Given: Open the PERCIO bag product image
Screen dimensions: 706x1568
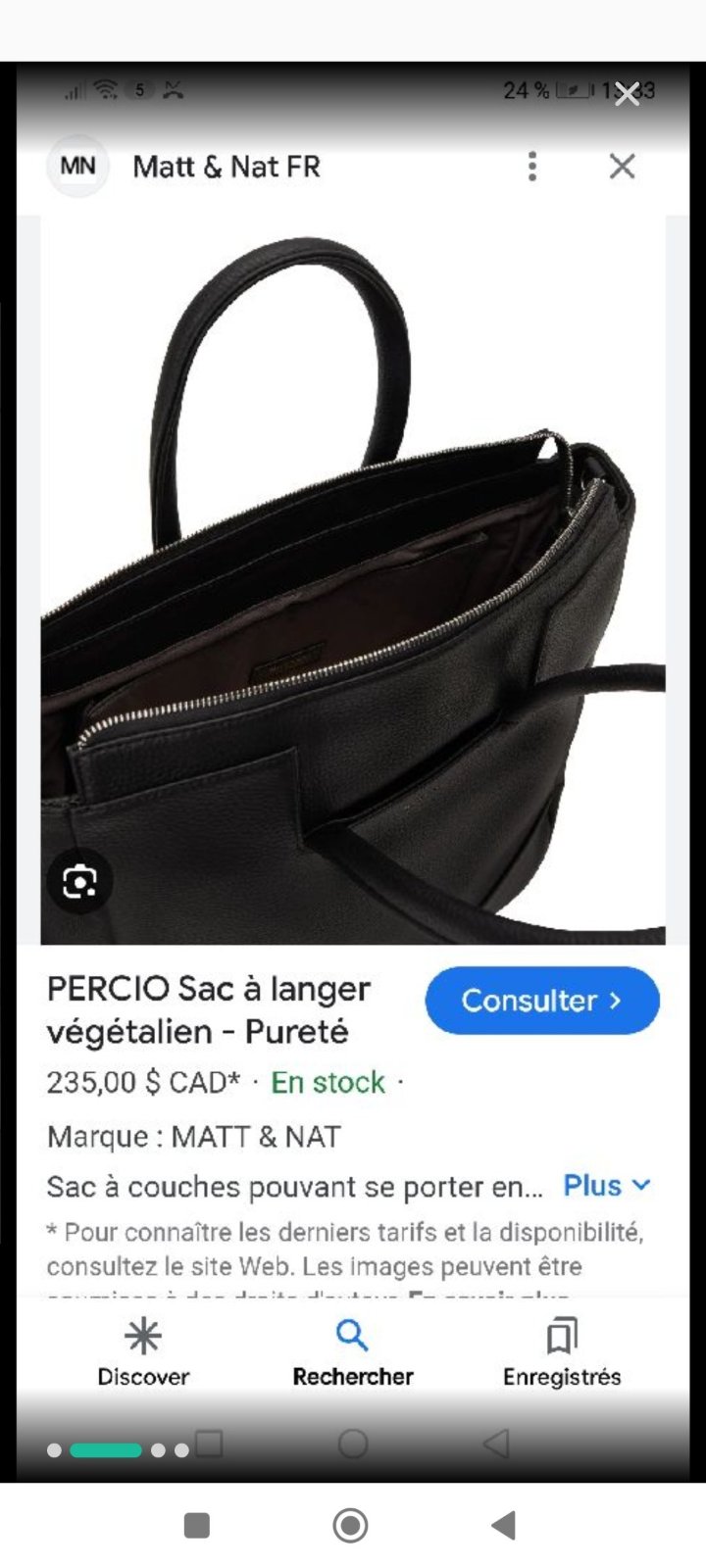Looking at the screenshot, I should tap(353, 580).
